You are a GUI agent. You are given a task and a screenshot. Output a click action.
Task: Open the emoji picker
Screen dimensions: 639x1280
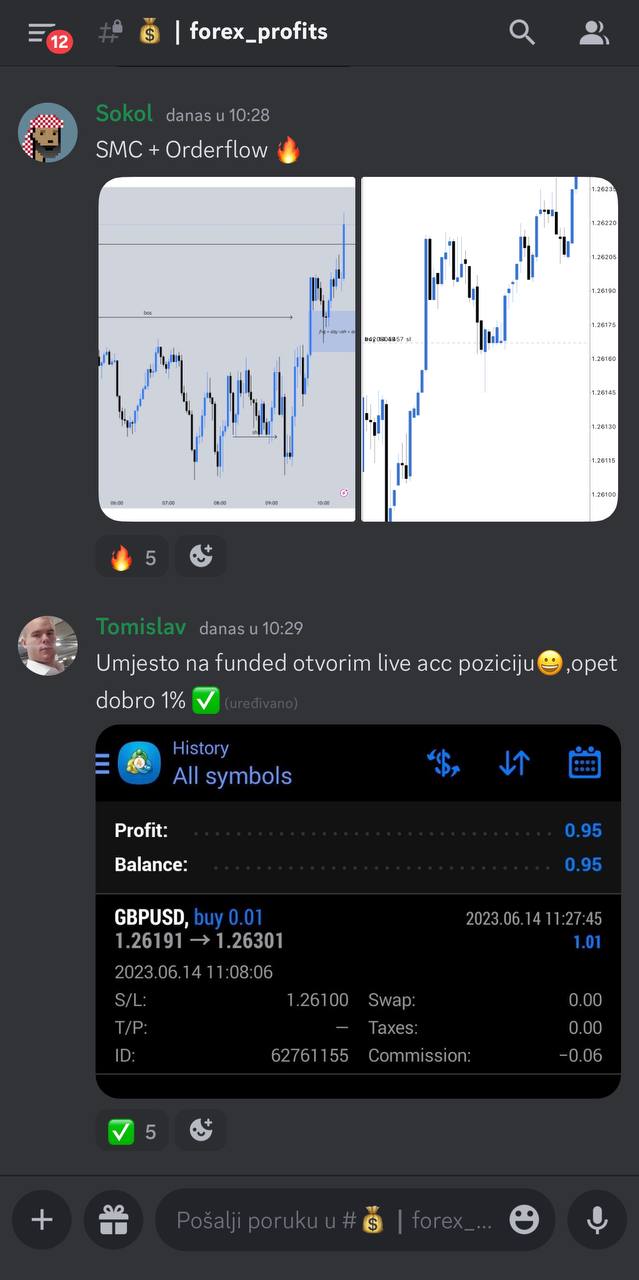pyautogui.click(x=524, y=1219)
